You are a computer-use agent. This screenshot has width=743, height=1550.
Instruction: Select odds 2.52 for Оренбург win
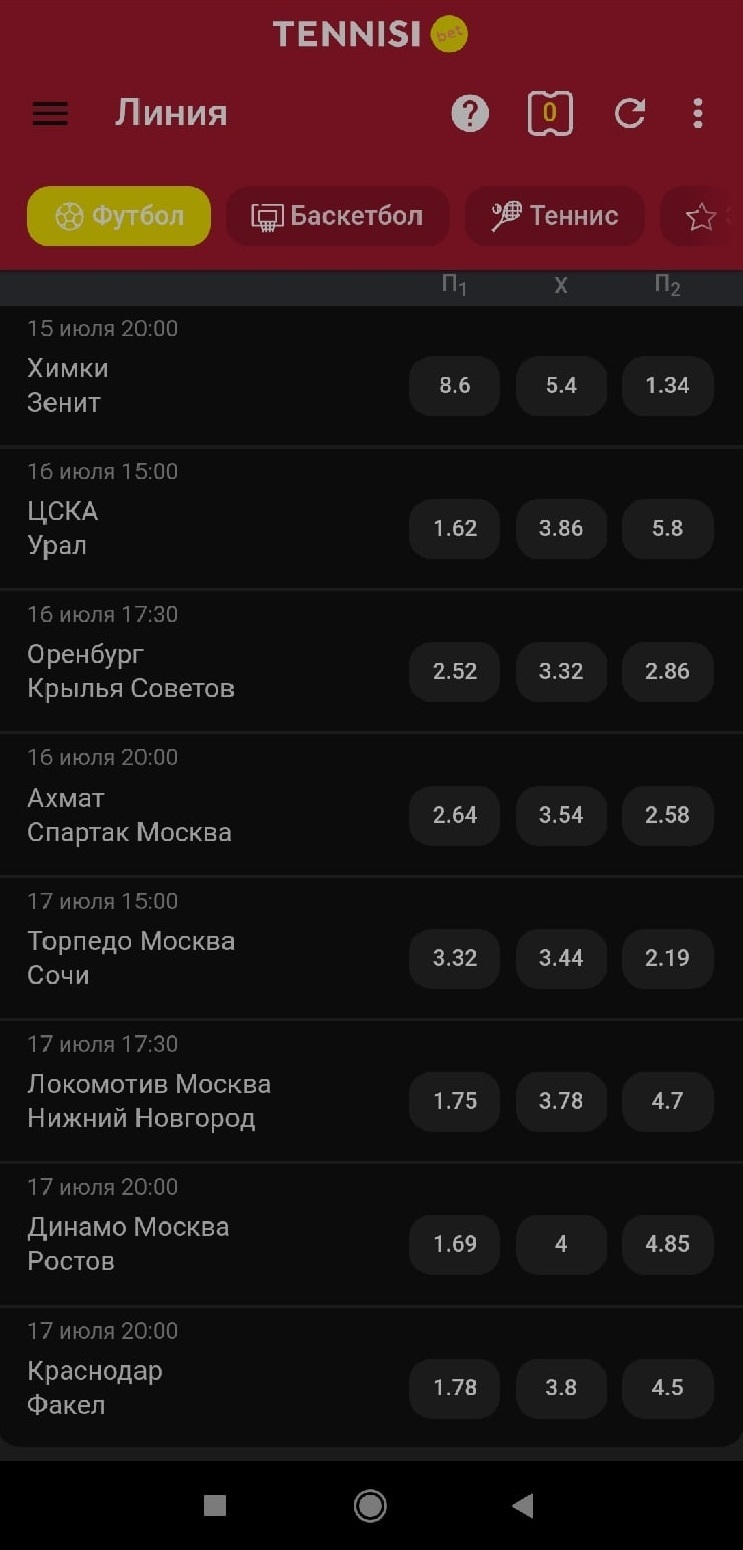(x=455, y=672)
